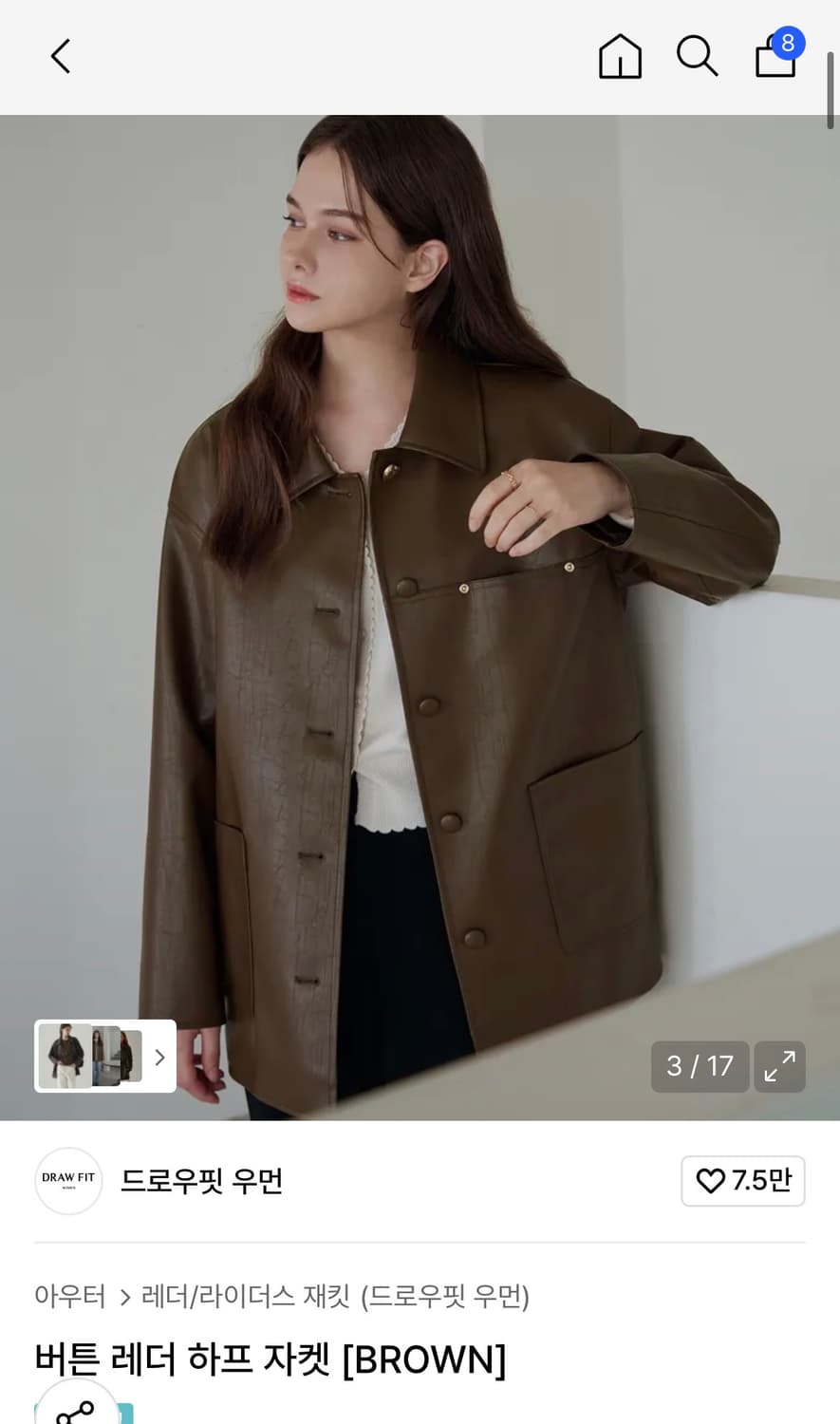The image size is (840, 1424).
Task: Open product title 버튼 레더 하프 자켓
Action: pyautogui.click(x=270, y=1359)
